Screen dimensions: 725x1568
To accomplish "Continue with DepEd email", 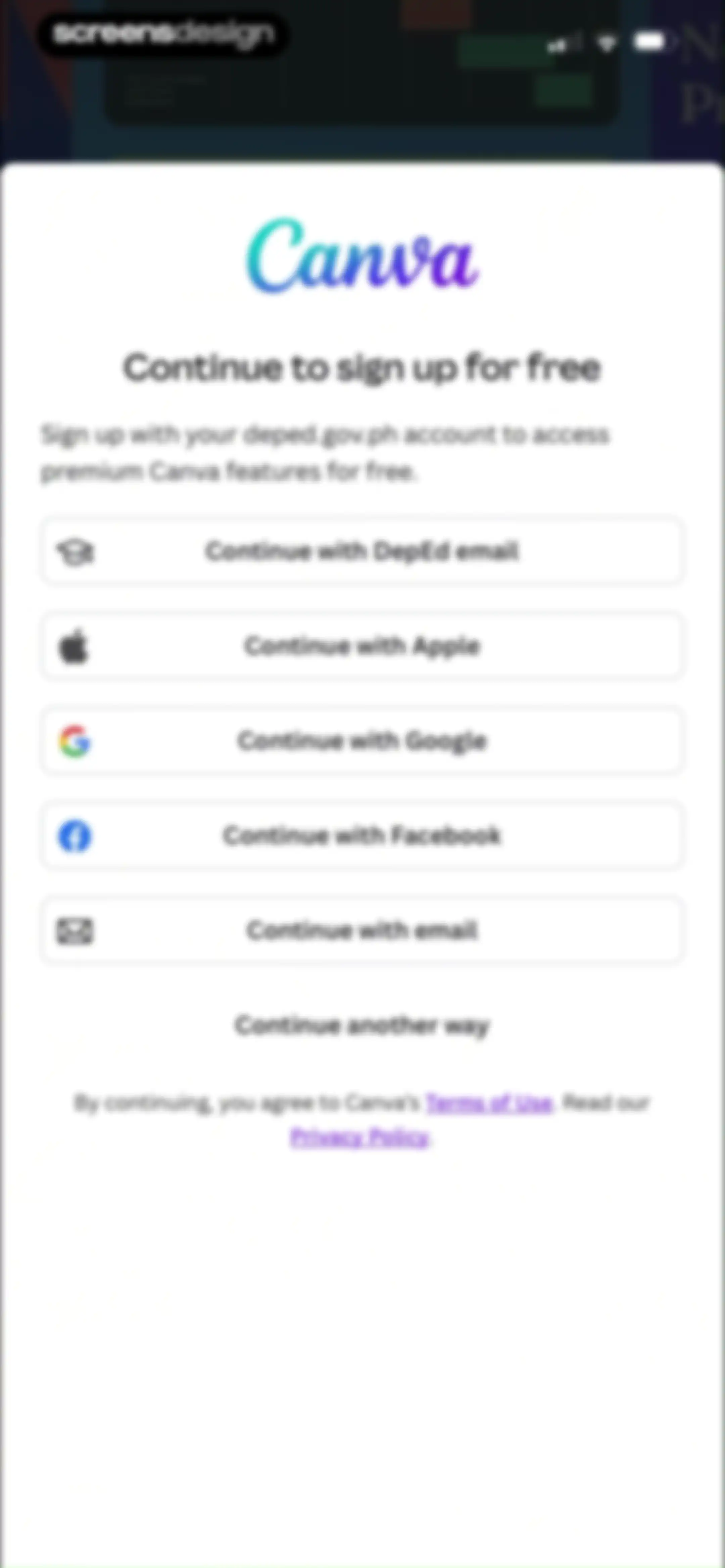I will [x=361, y=551].
